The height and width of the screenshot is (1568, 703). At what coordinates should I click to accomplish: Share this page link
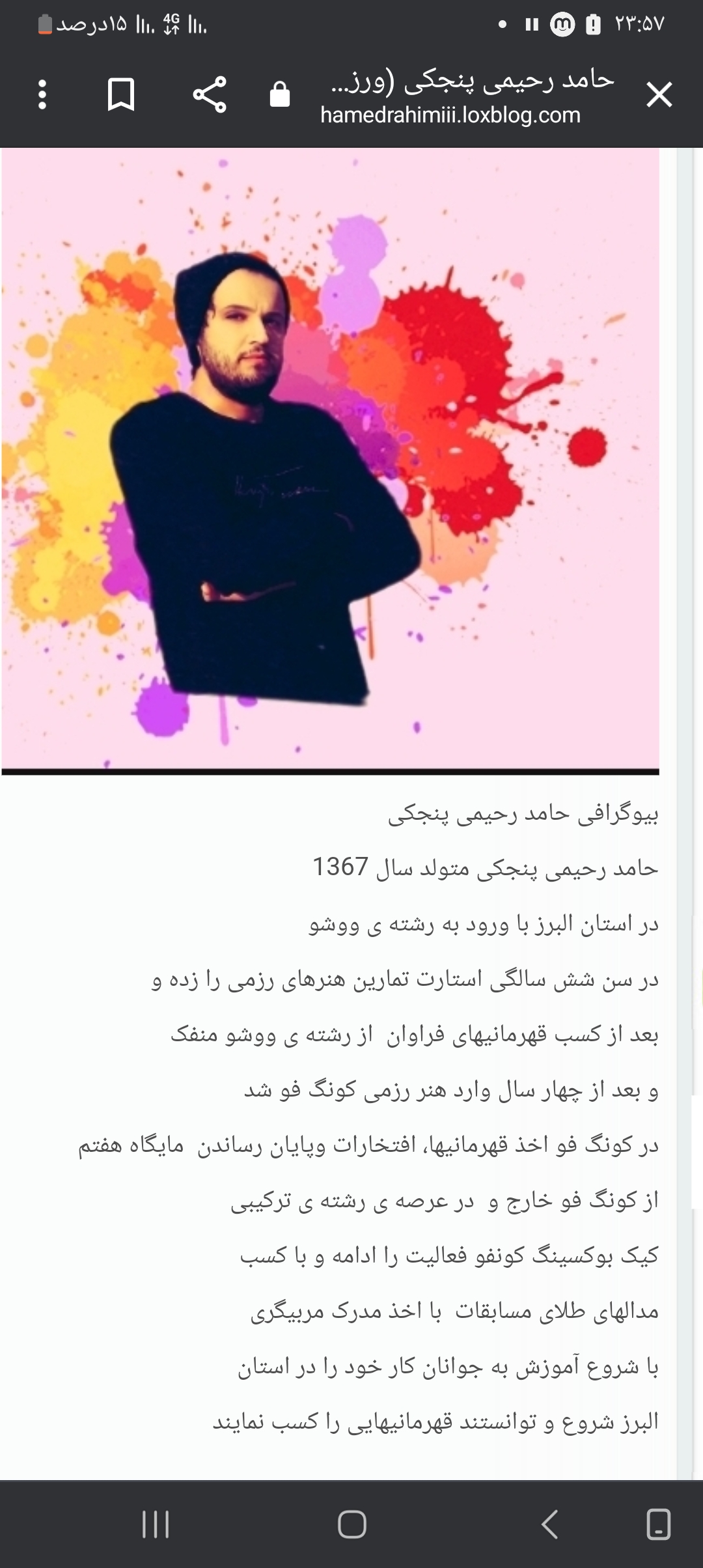click(x=210, y=96)
